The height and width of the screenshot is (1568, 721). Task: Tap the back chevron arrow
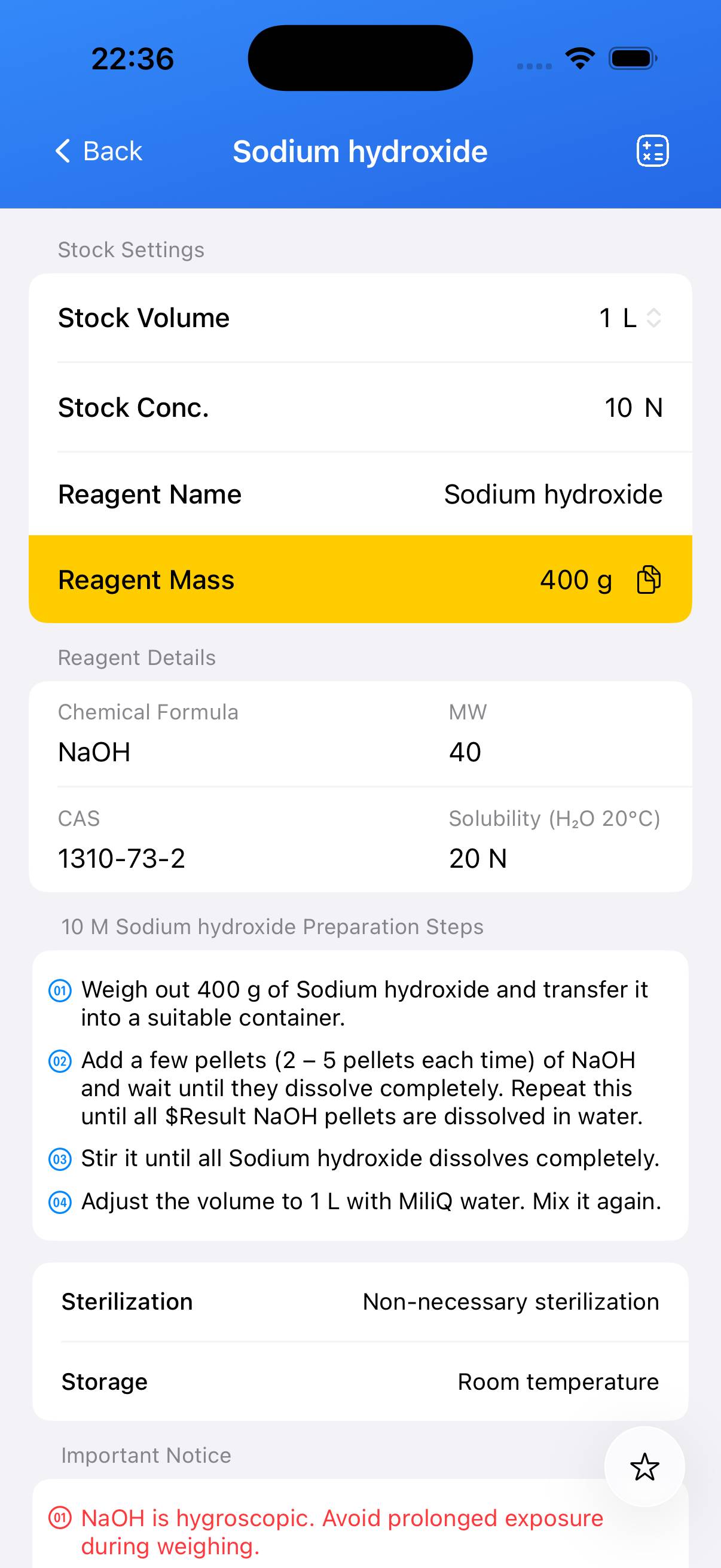(x=63, y=150)
